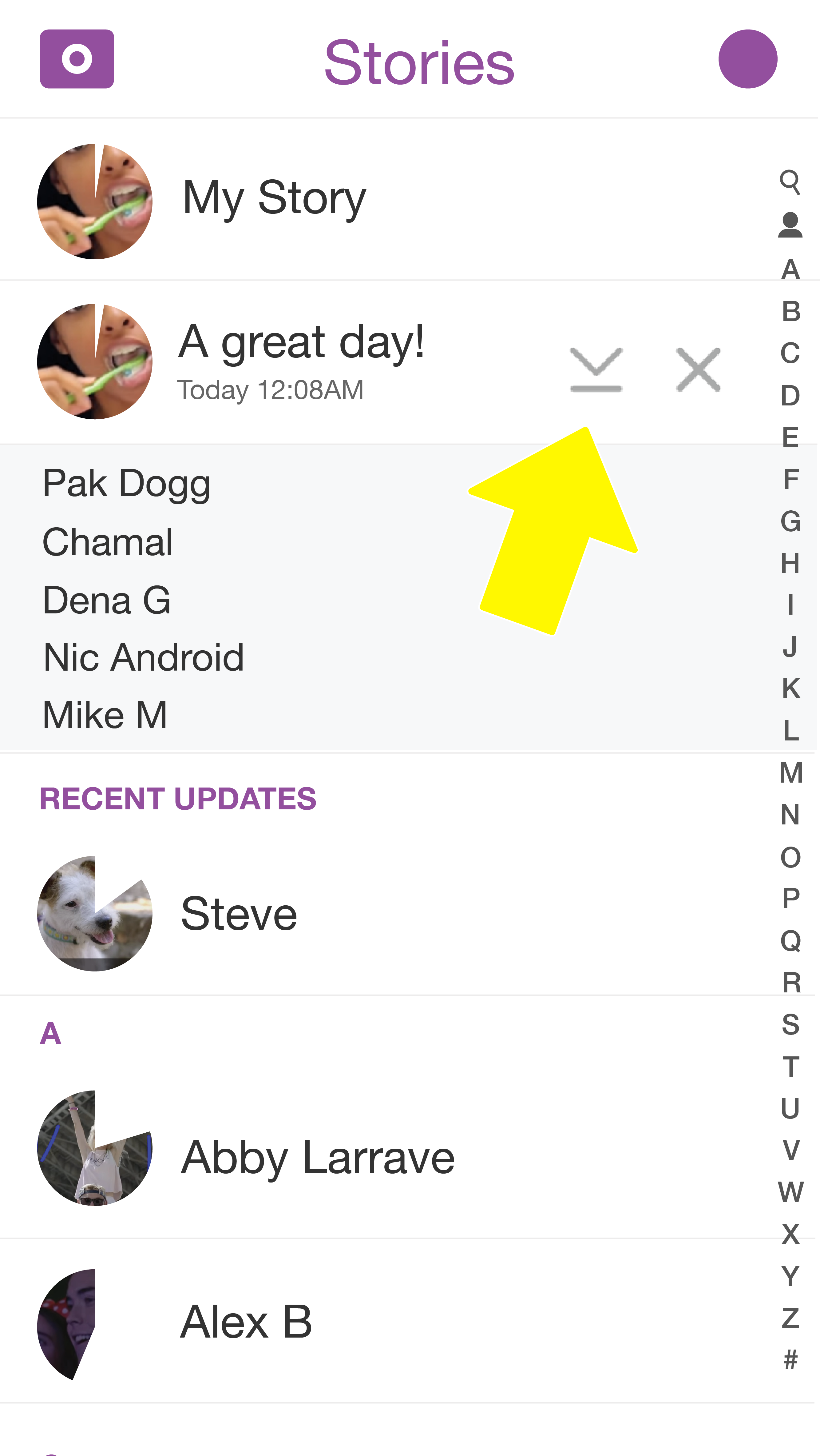Tap the purple circle in the header
Screen dimensions: 820x1456
[x=748, y=59]
